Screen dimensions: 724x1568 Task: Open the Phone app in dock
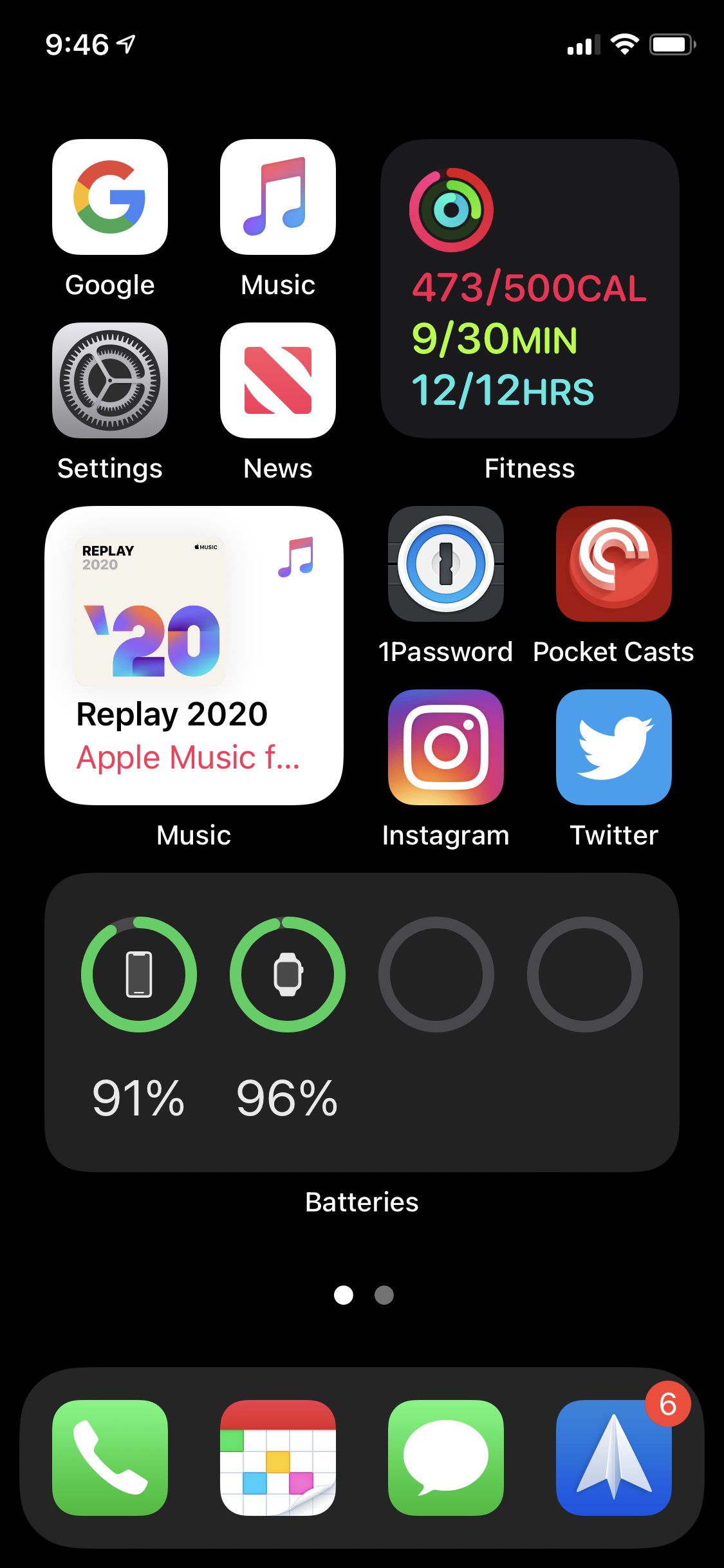coord(110,1457)
